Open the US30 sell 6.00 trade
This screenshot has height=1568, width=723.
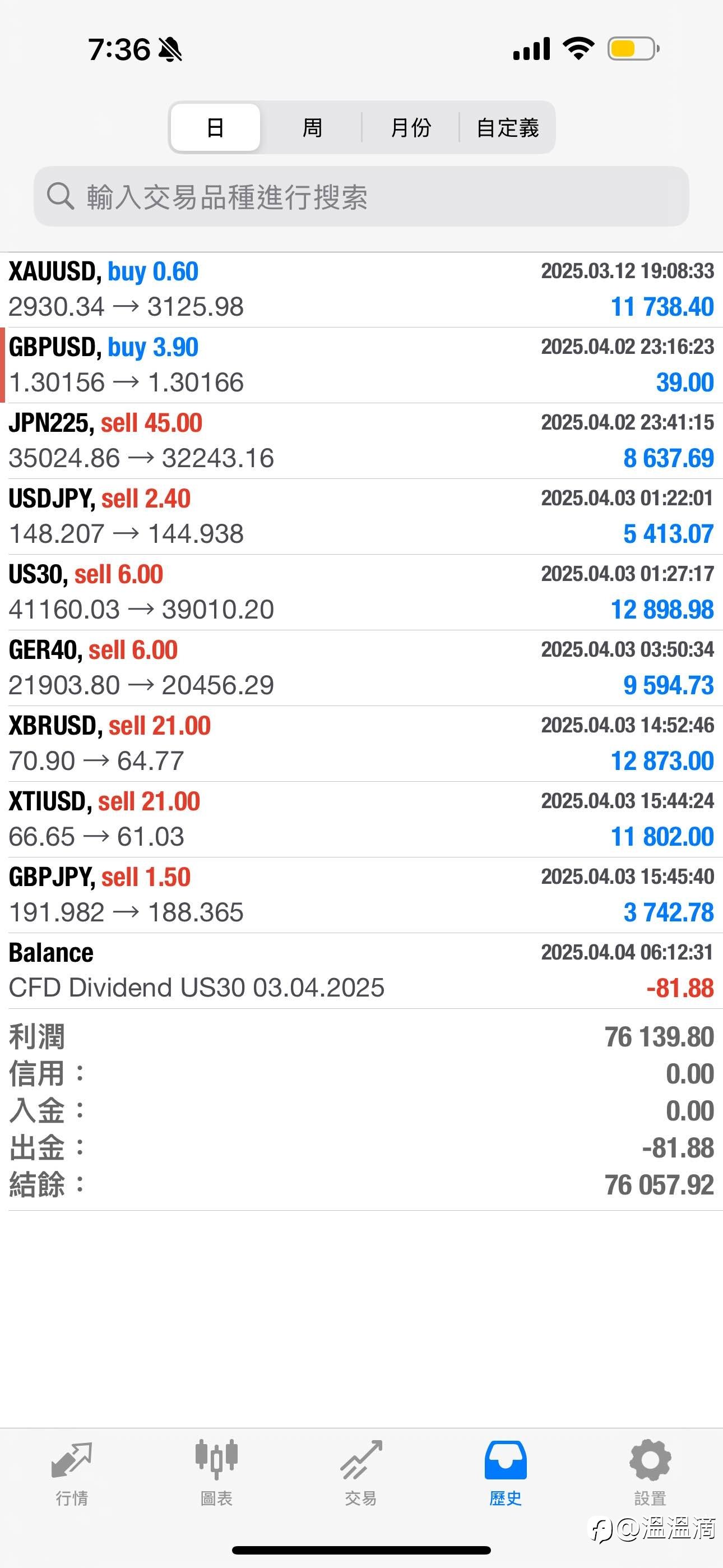pyautogui.click(x=361, y=592)
